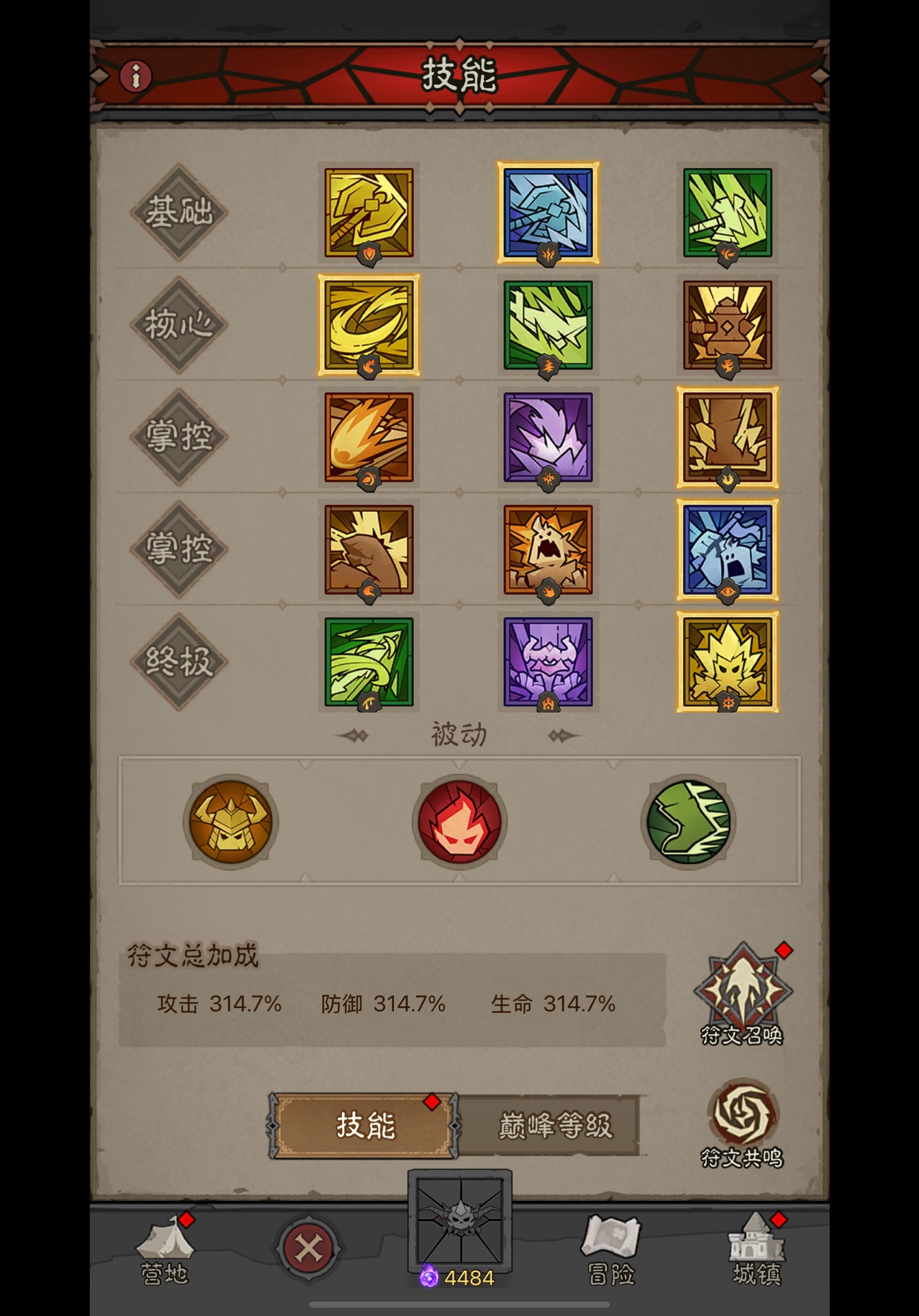Image resolution: width=919 pixels, height=1316 pixels.
Task: Select the green hammer skill in 基础 row
Action: [x=727, y=212]
